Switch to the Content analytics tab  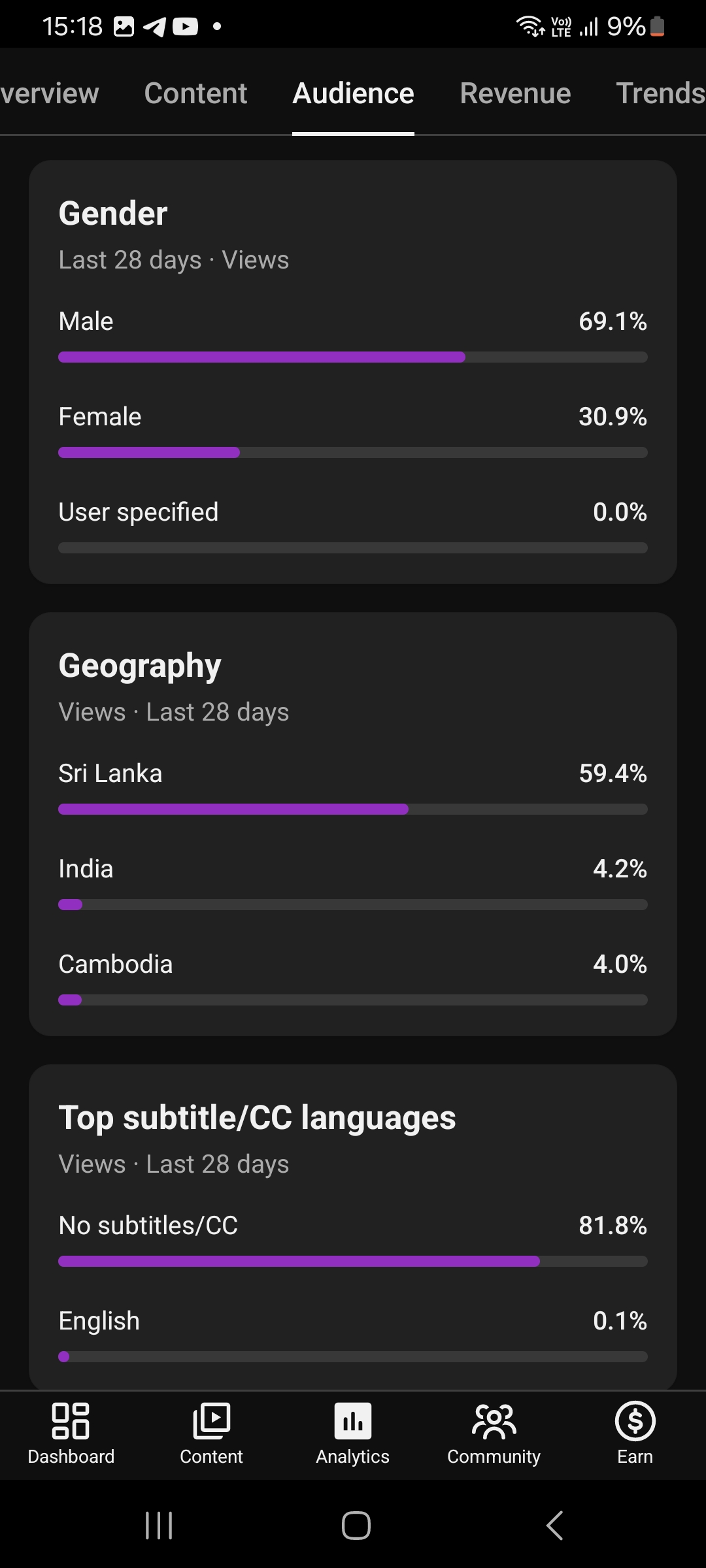click(x=195, y=93)
